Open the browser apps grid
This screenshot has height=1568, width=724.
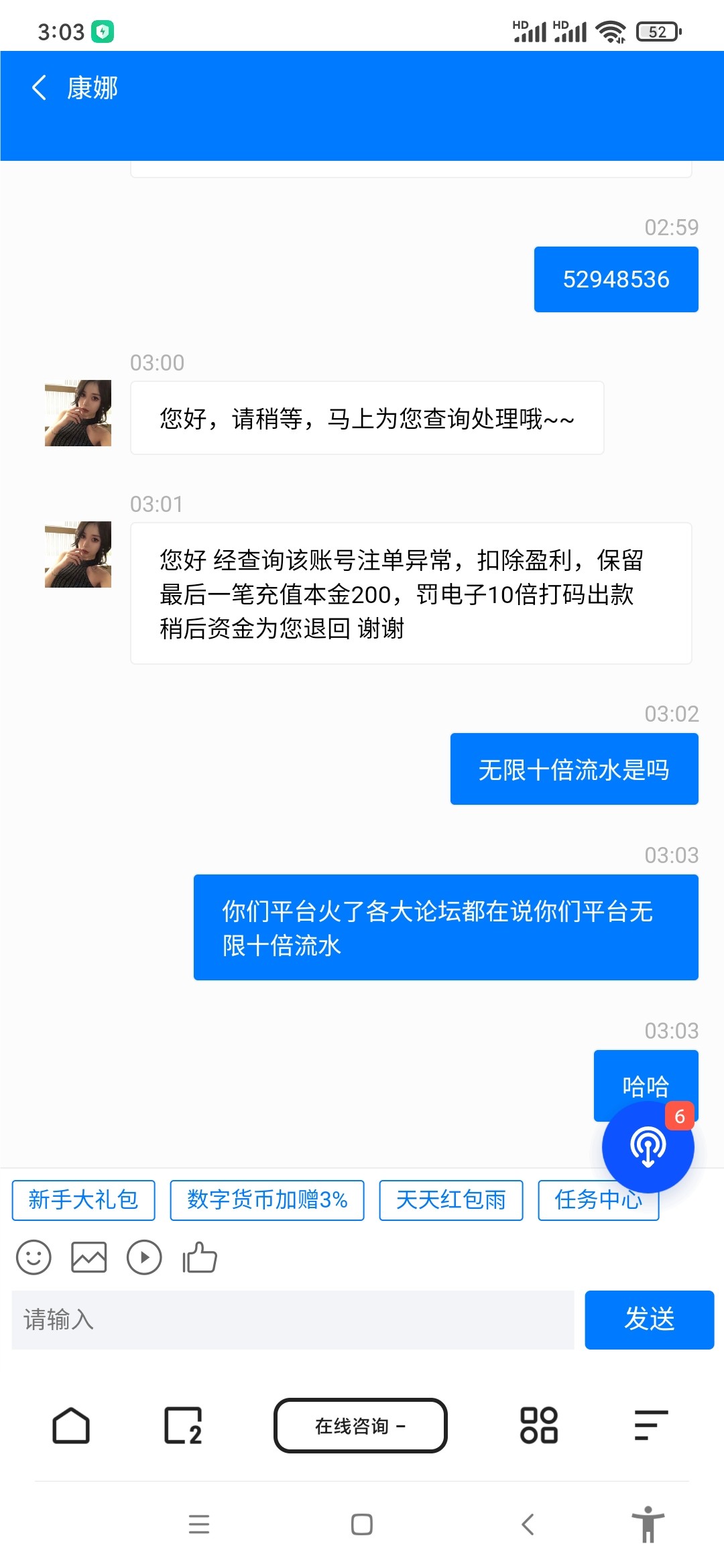coord(539,1425)
